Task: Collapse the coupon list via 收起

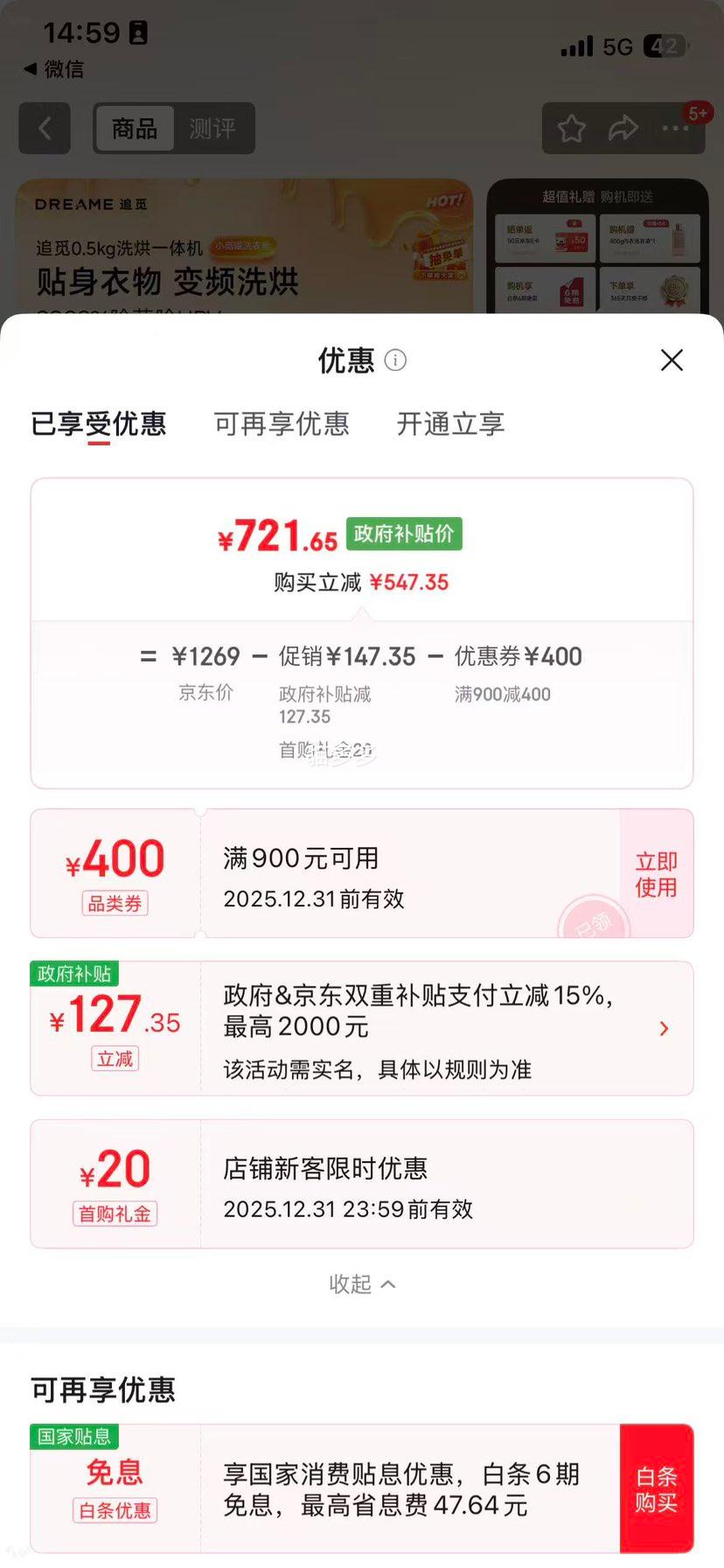Action: (x=362, y=1283)
